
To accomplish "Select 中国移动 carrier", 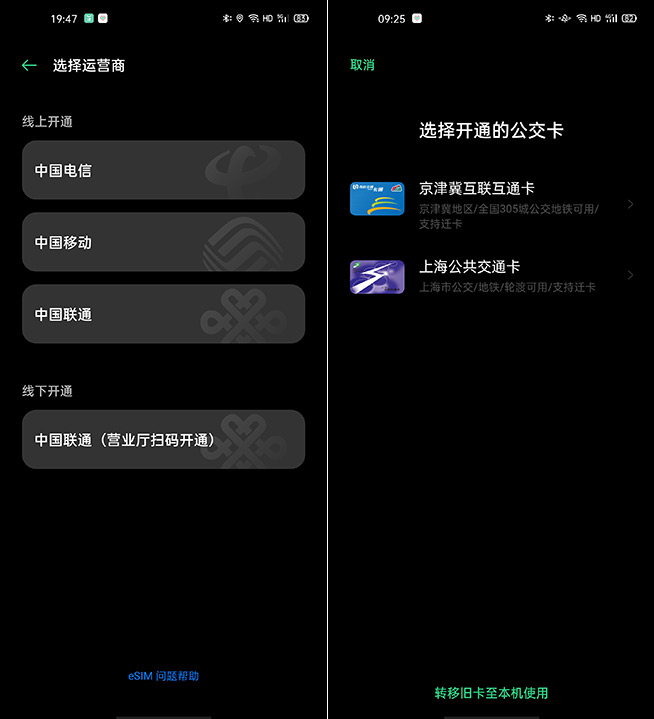I will point(163,242).
